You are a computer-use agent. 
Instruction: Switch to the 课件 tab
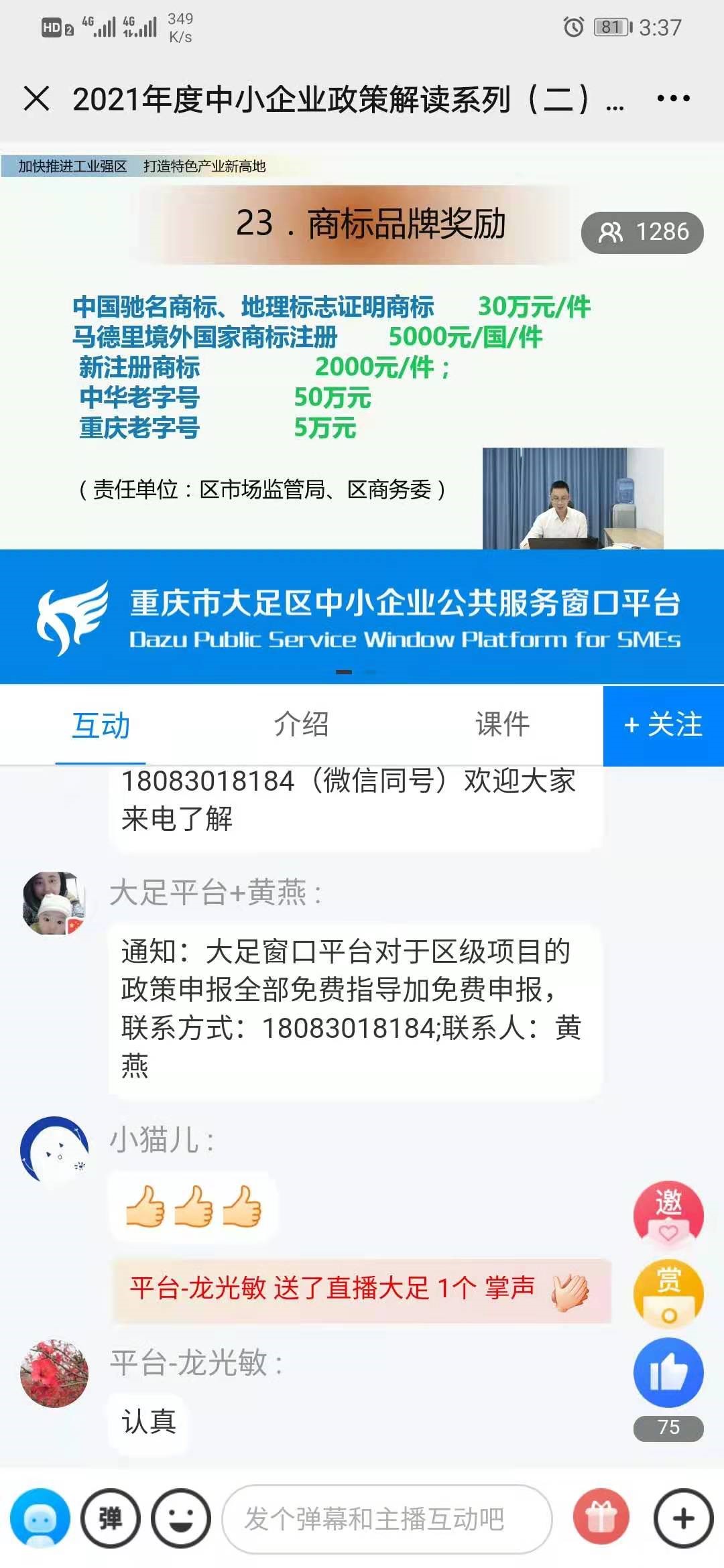click(x=502, y=725)
